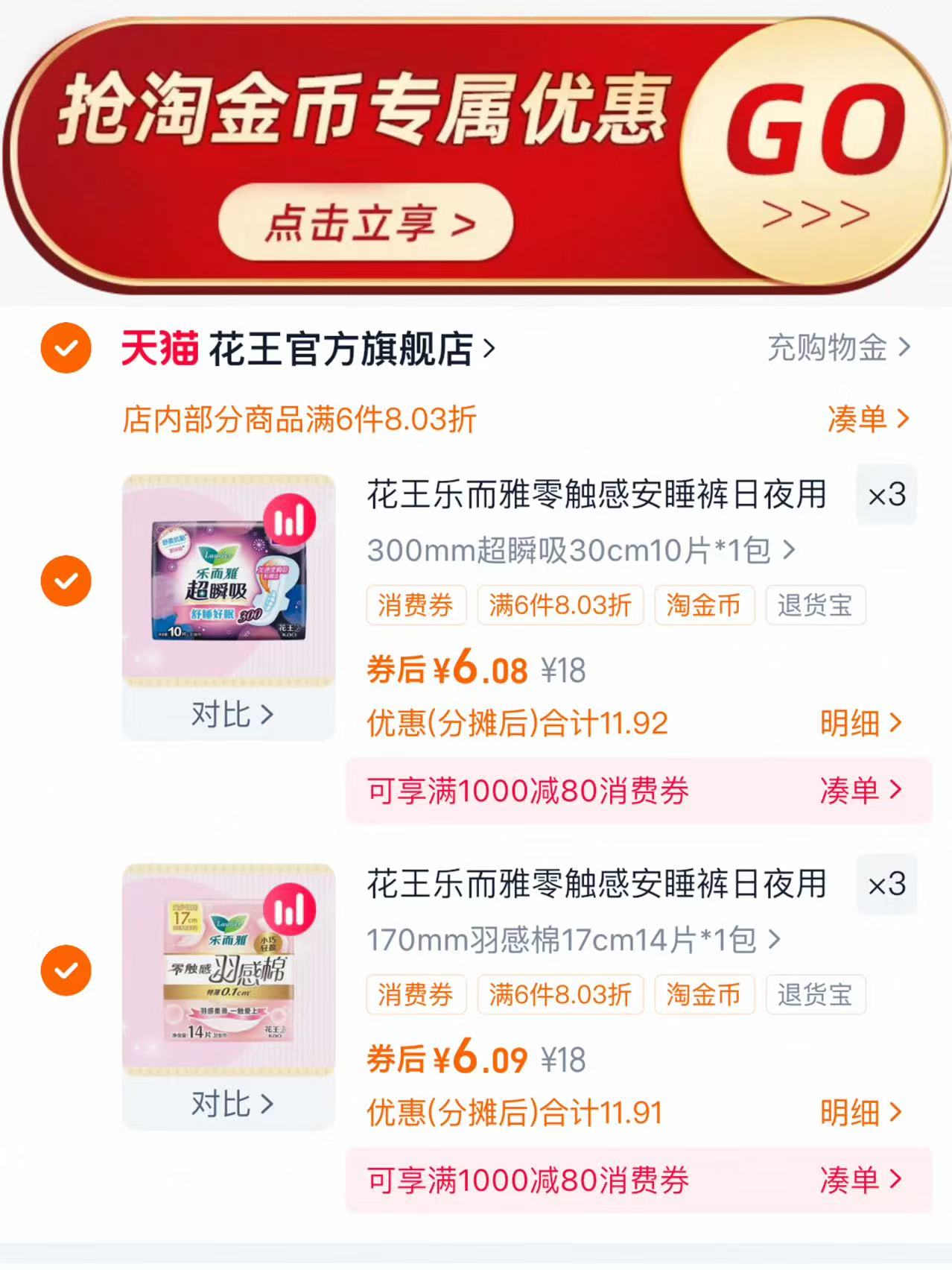Click the 点击立享 banner button

(x=369, y=221)
